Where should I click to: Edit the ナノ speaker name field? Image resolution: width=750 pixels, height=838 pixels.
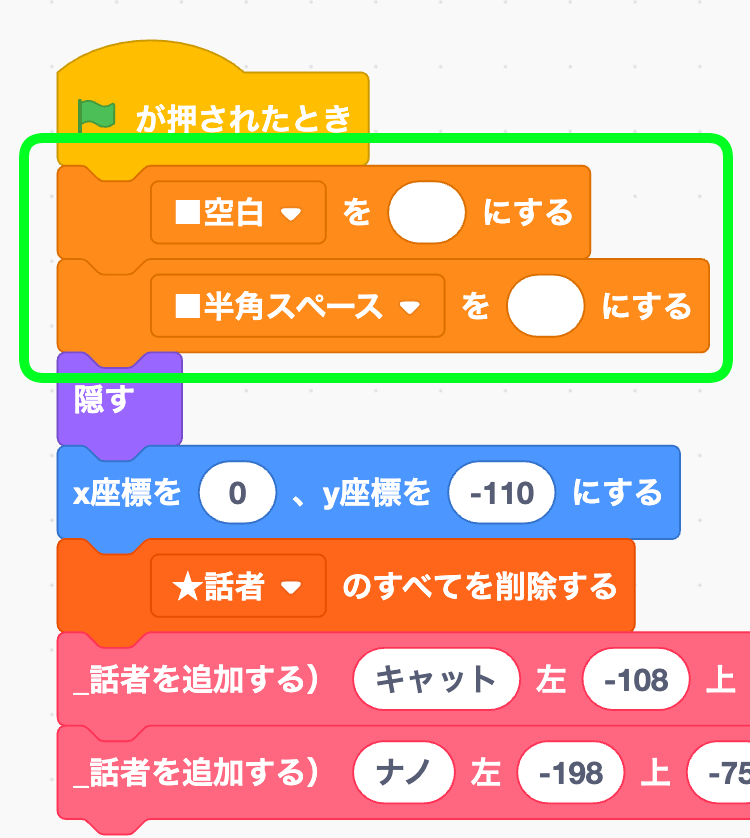coord(404,773)
